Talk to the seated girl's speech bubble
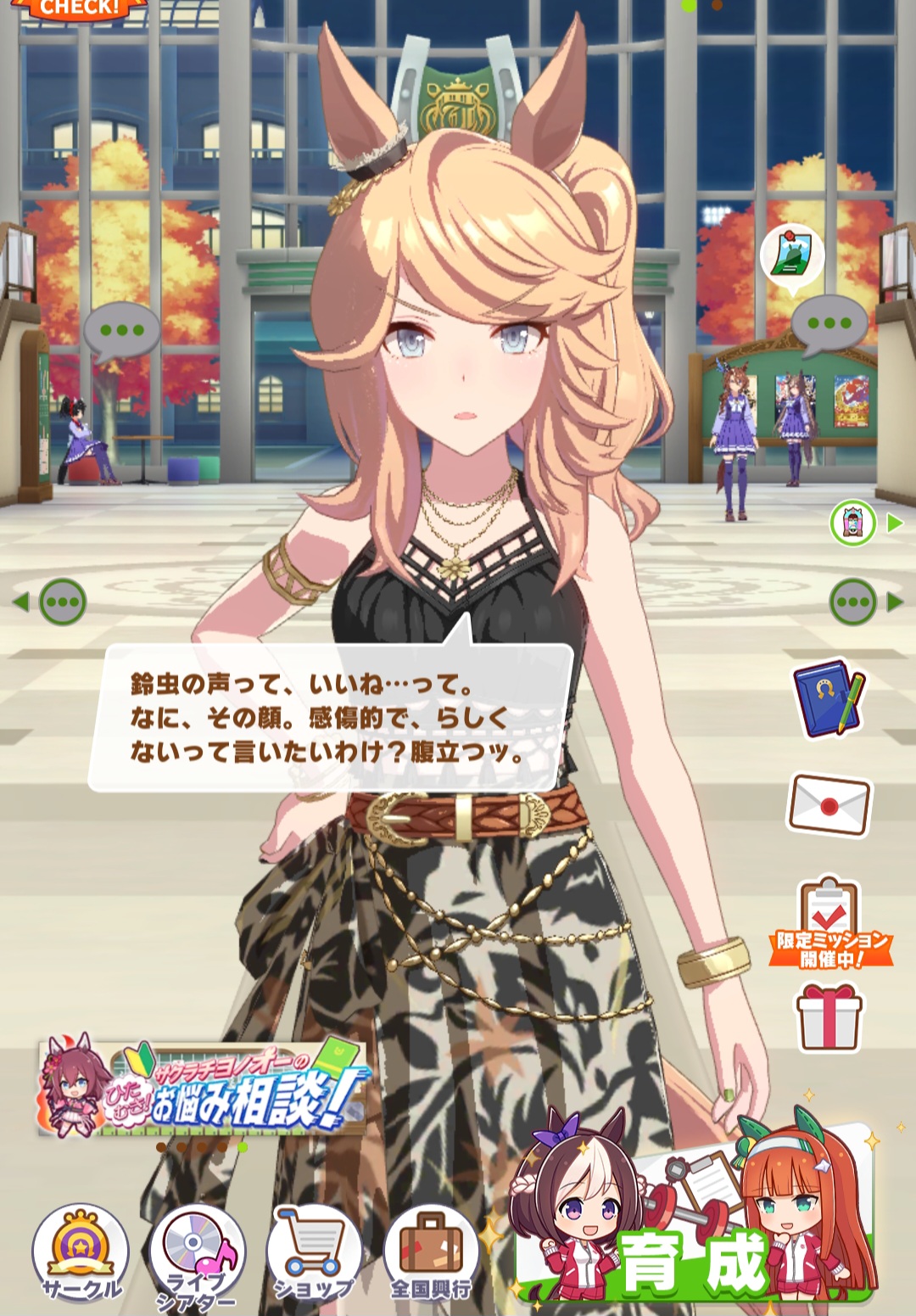916x1316 pixels. (x=121, y=331)
